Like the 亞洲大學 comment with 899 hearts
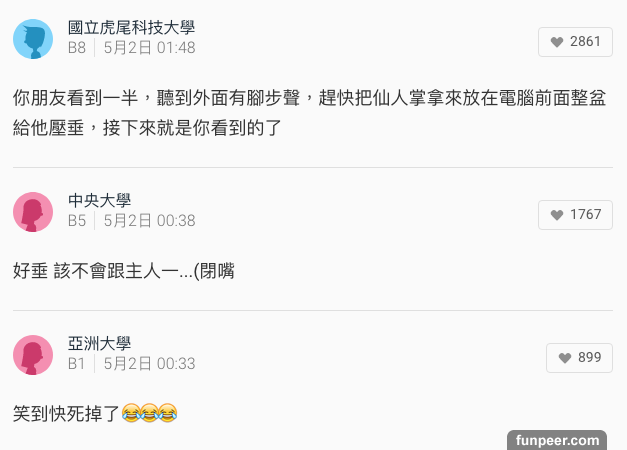The image size is (627, 450). [579, 358]
